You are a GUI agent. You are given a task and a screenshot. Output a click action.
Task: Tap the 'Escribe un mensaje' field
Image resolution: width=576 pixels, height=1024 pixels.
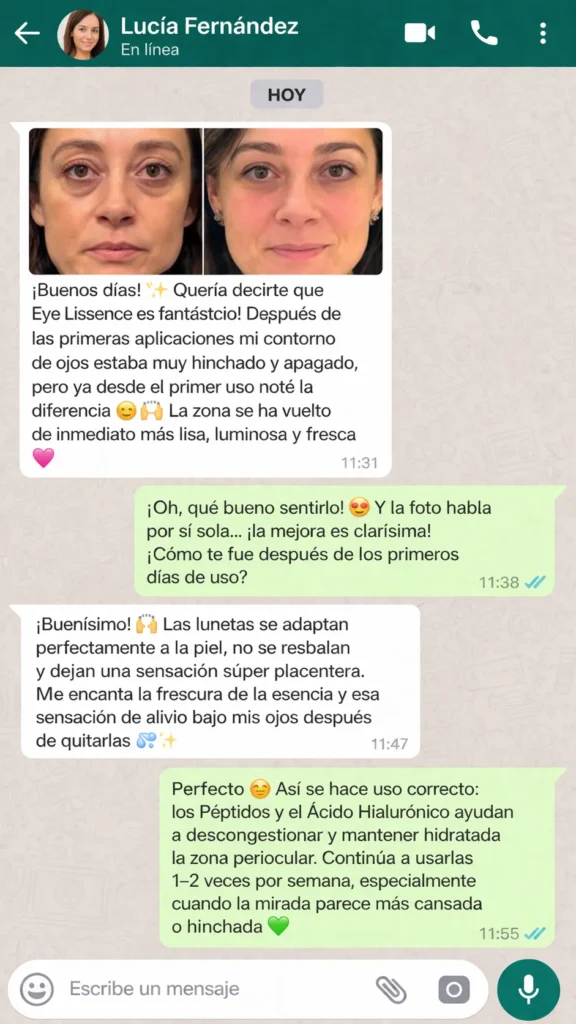[216, 989]
